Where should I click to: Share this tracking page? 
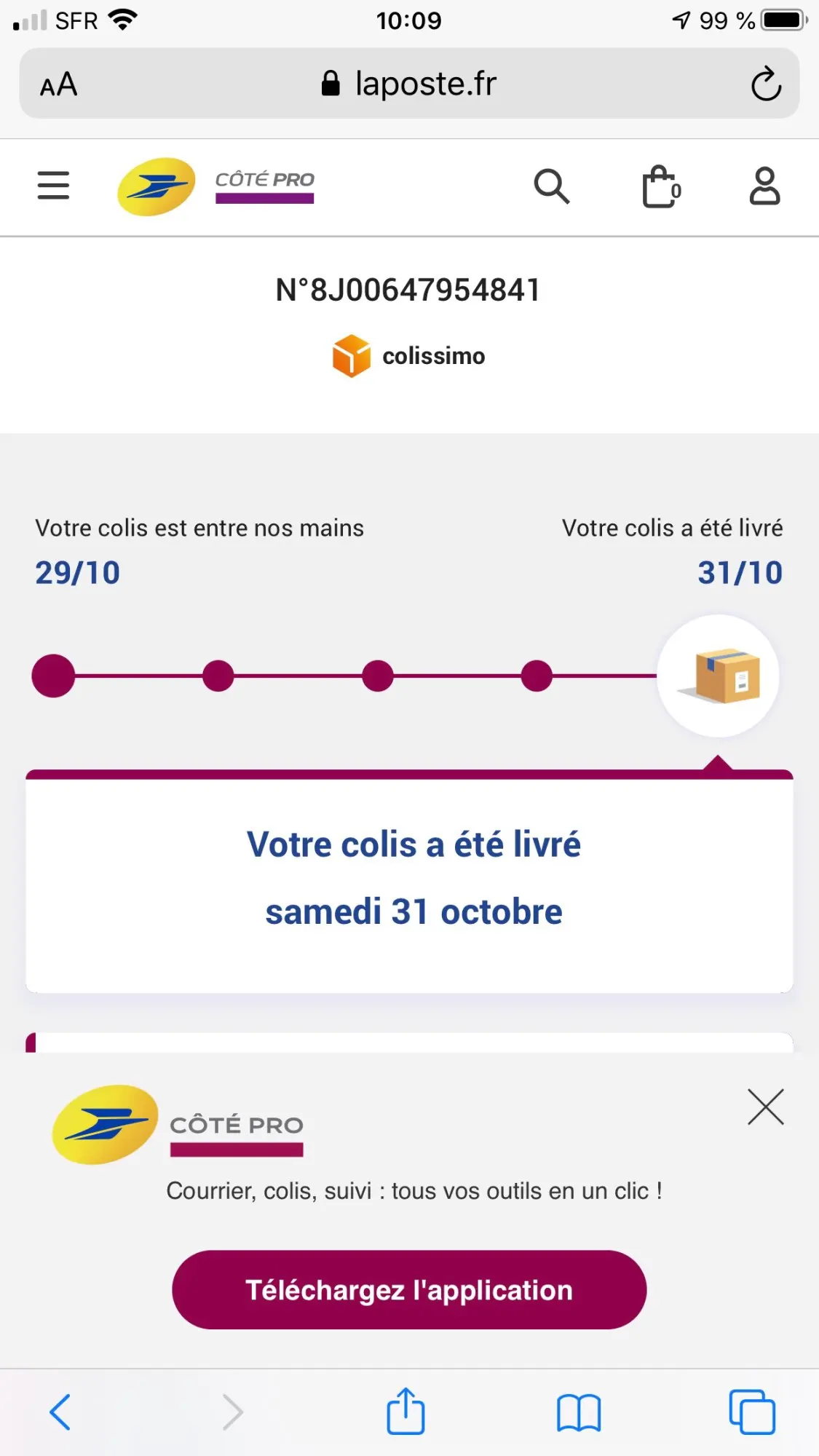405,1411
